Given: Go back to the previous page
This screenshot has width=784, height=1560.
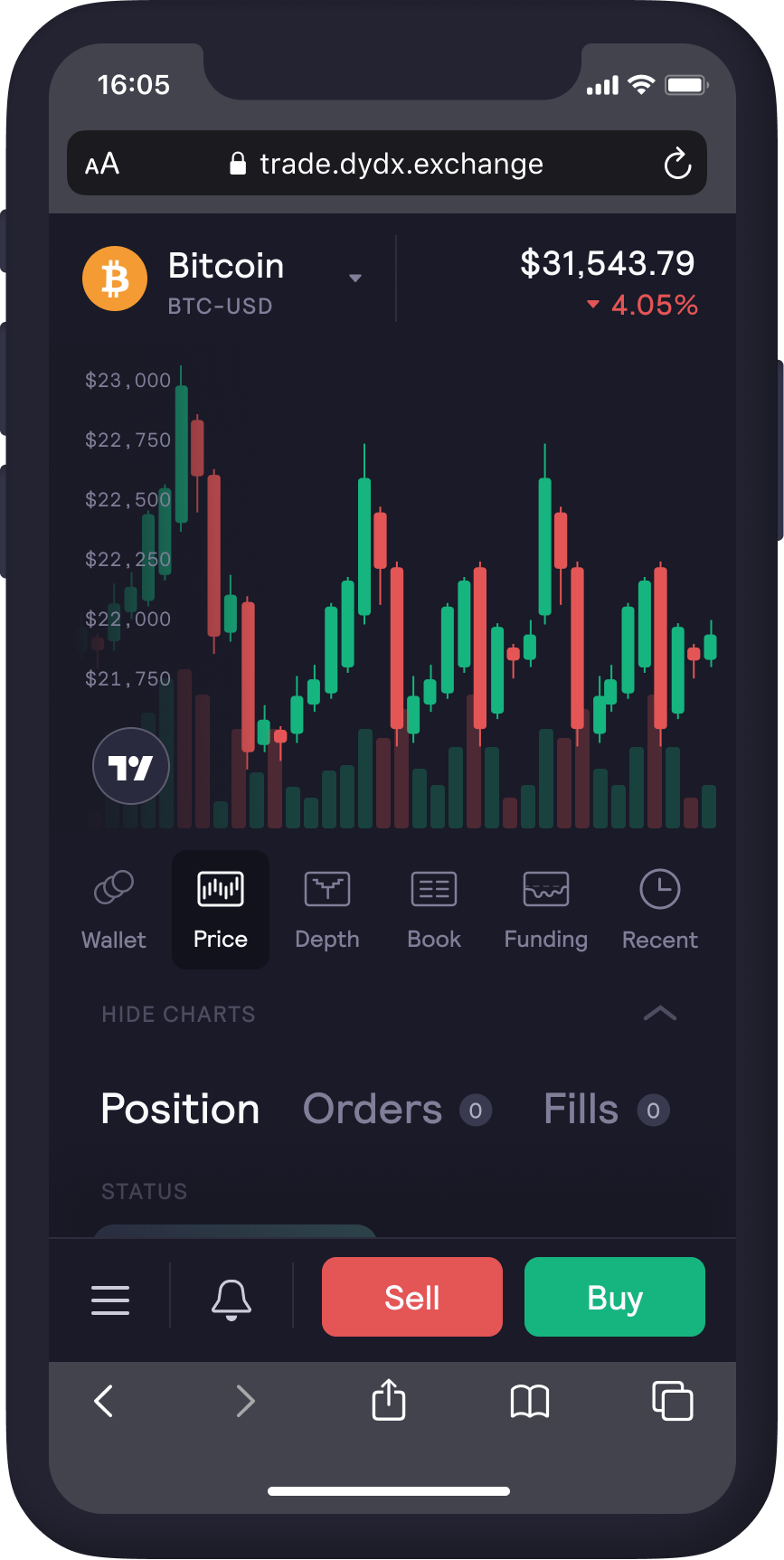Looking at the screenshot, I should (104, 1401).
